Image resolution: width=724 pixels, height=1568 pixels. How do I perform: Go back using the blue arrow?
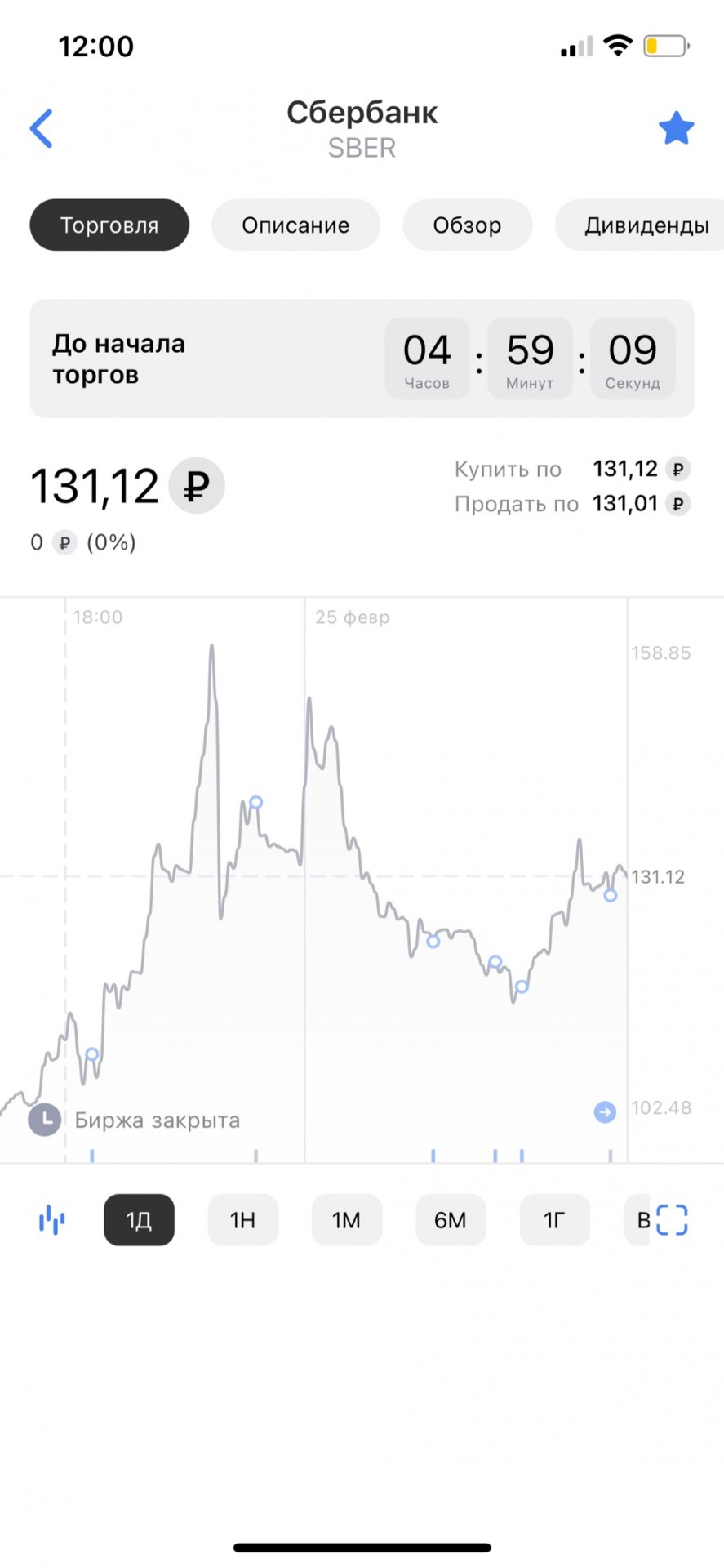tap(42, 129)
